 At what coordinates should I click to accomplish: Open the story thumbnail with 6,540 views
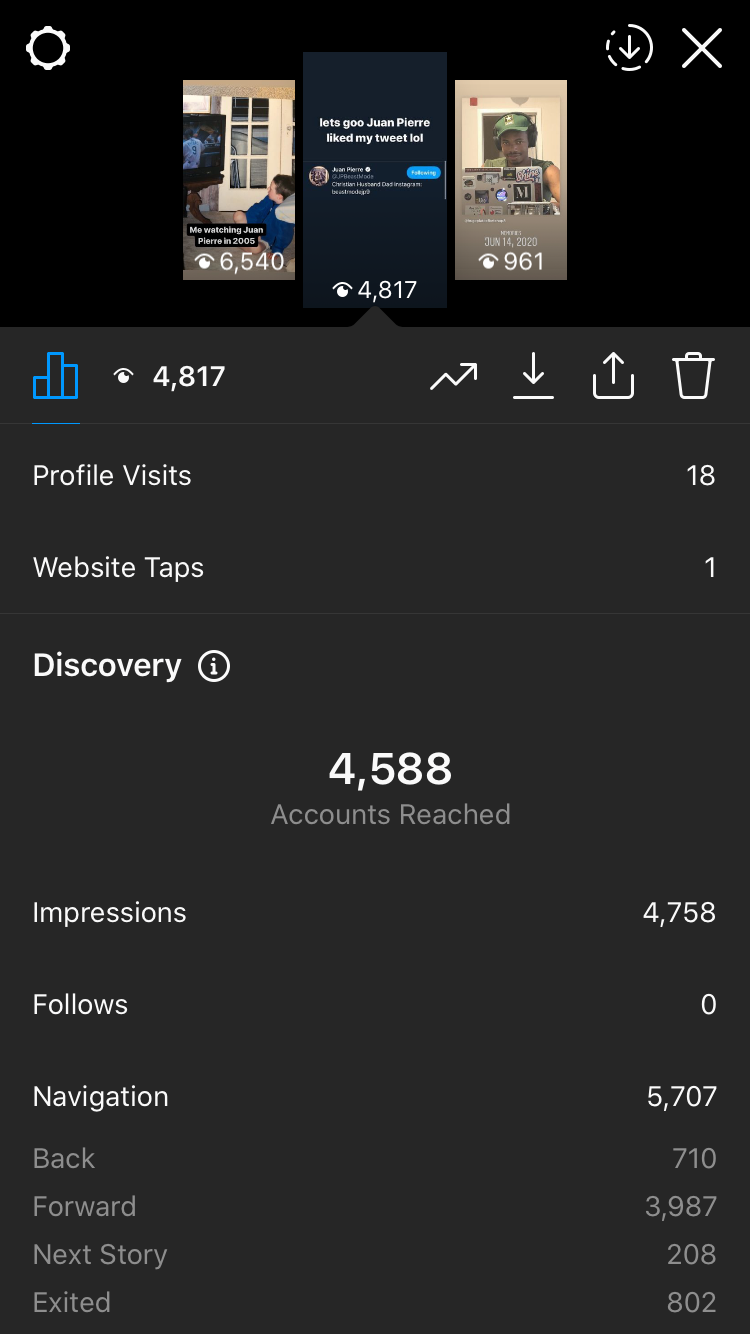coord(239,180)
